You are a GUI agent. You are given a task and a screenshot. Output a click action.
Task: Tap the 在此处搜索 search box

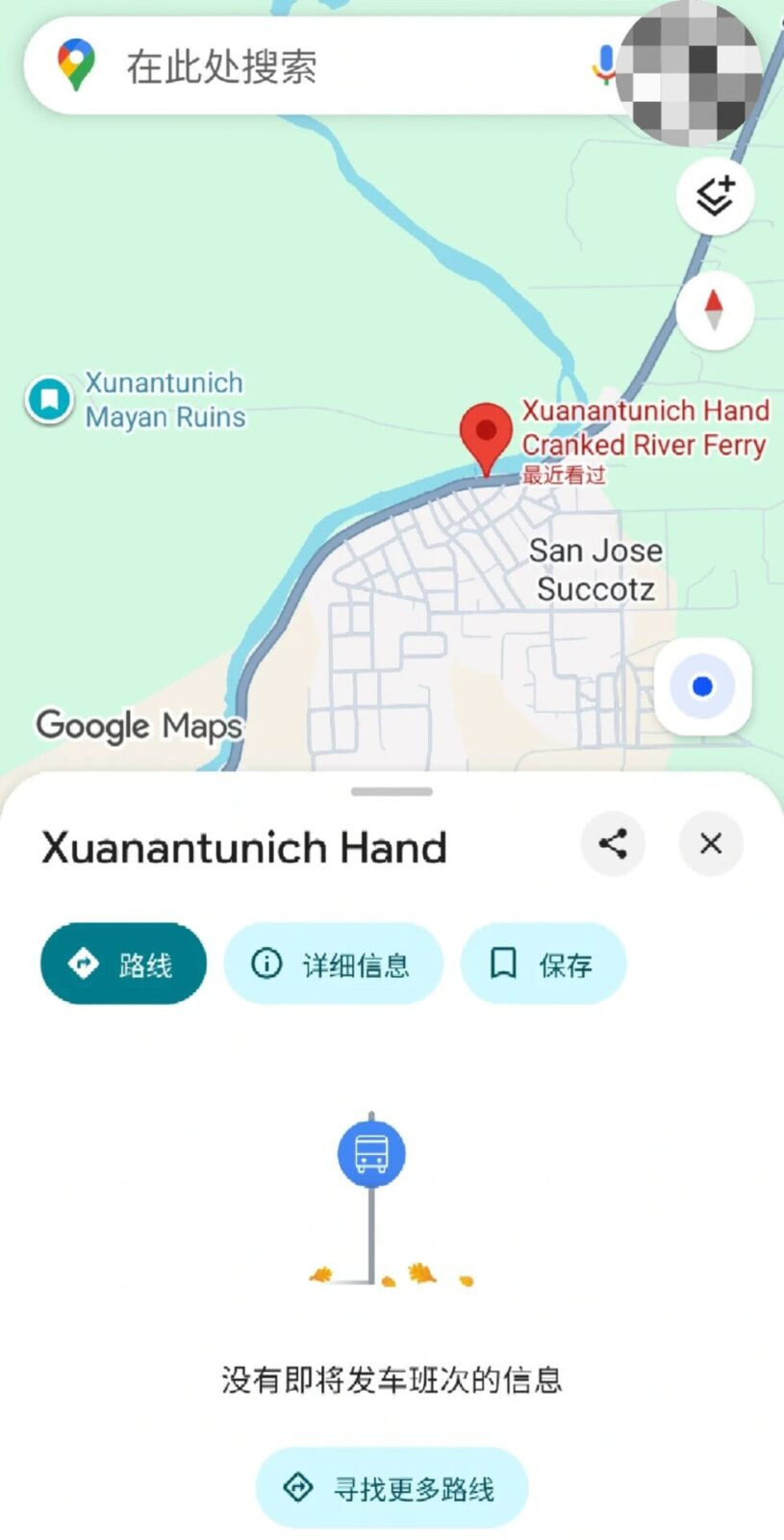(x=317, y=66)
